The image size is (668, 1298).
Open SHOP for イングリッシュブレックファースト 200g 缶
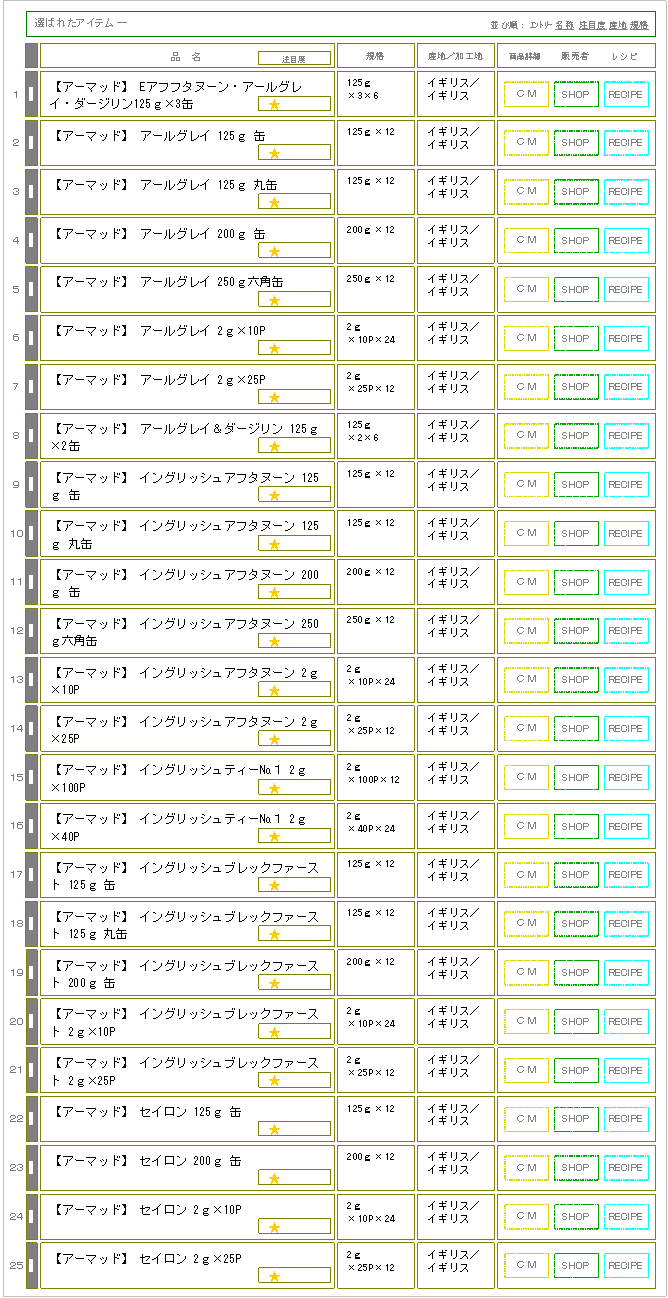[576, 973]
